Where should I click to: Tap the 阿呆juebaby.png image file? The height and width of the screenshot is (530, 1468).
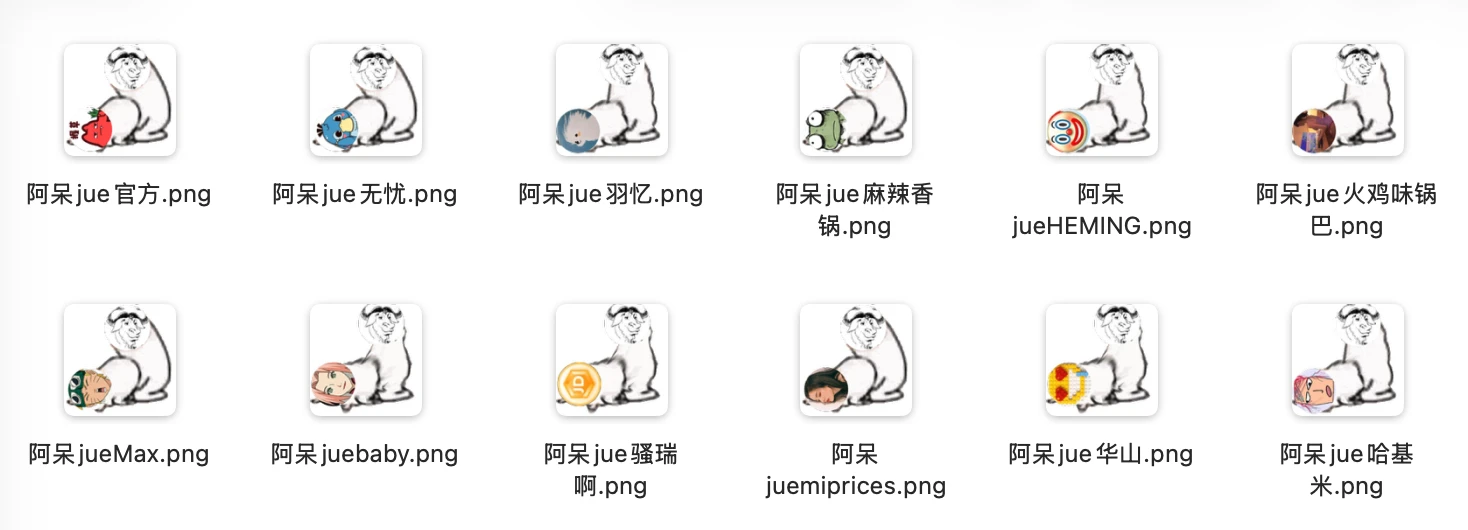coord(366,360)
